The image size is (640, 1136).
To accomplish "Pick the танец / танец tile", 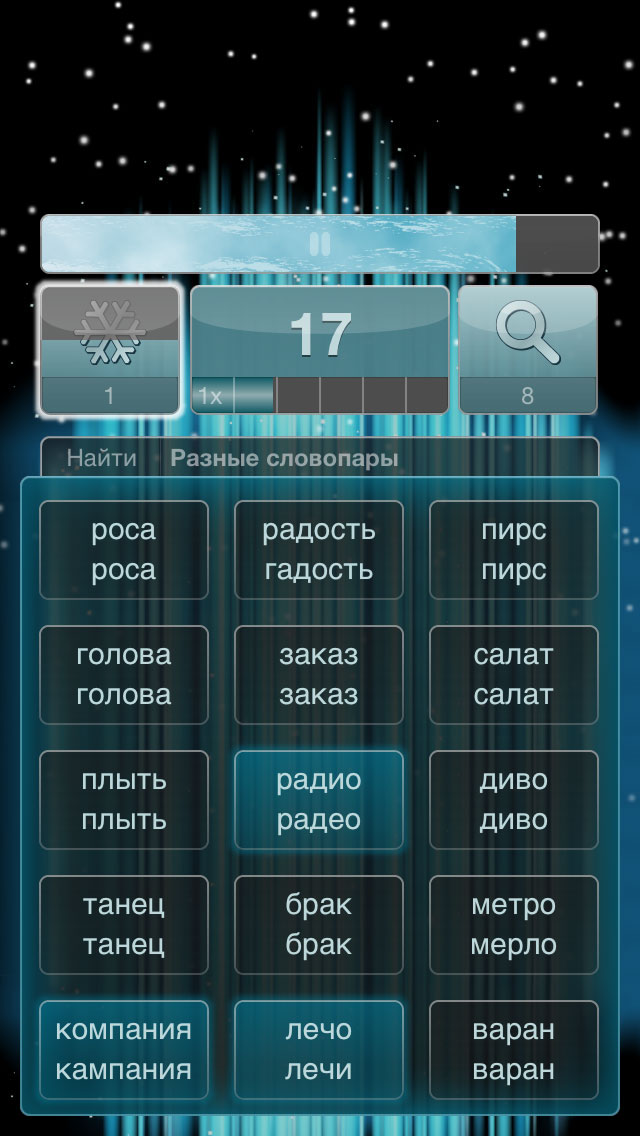I will point(124,925).
